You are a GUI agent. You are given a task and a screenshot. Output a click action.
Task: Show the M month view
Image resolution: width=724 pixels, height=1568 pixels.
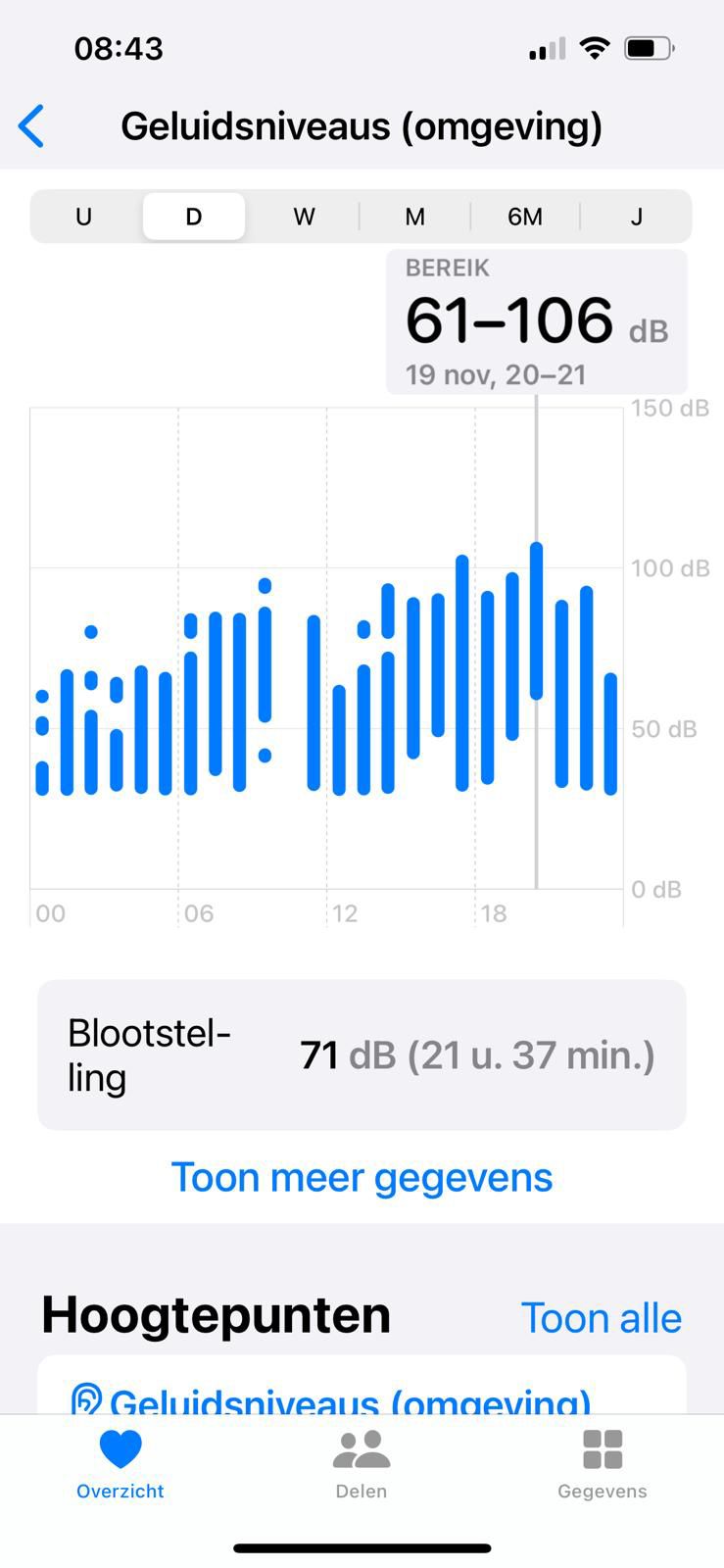pyautogui.click(x=414, y=217)
